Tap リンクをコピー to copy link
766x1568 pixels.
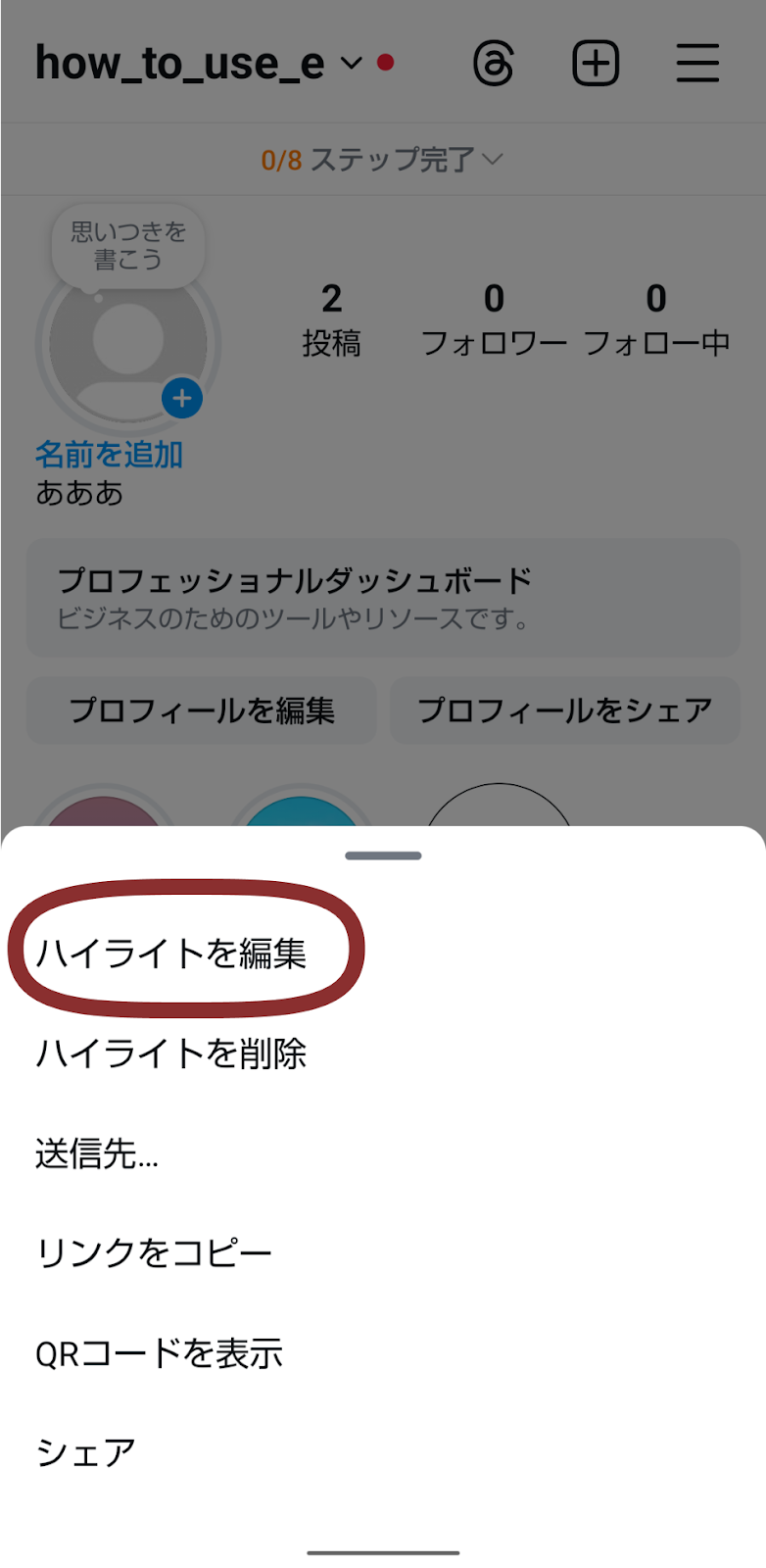pos(154,1253)
